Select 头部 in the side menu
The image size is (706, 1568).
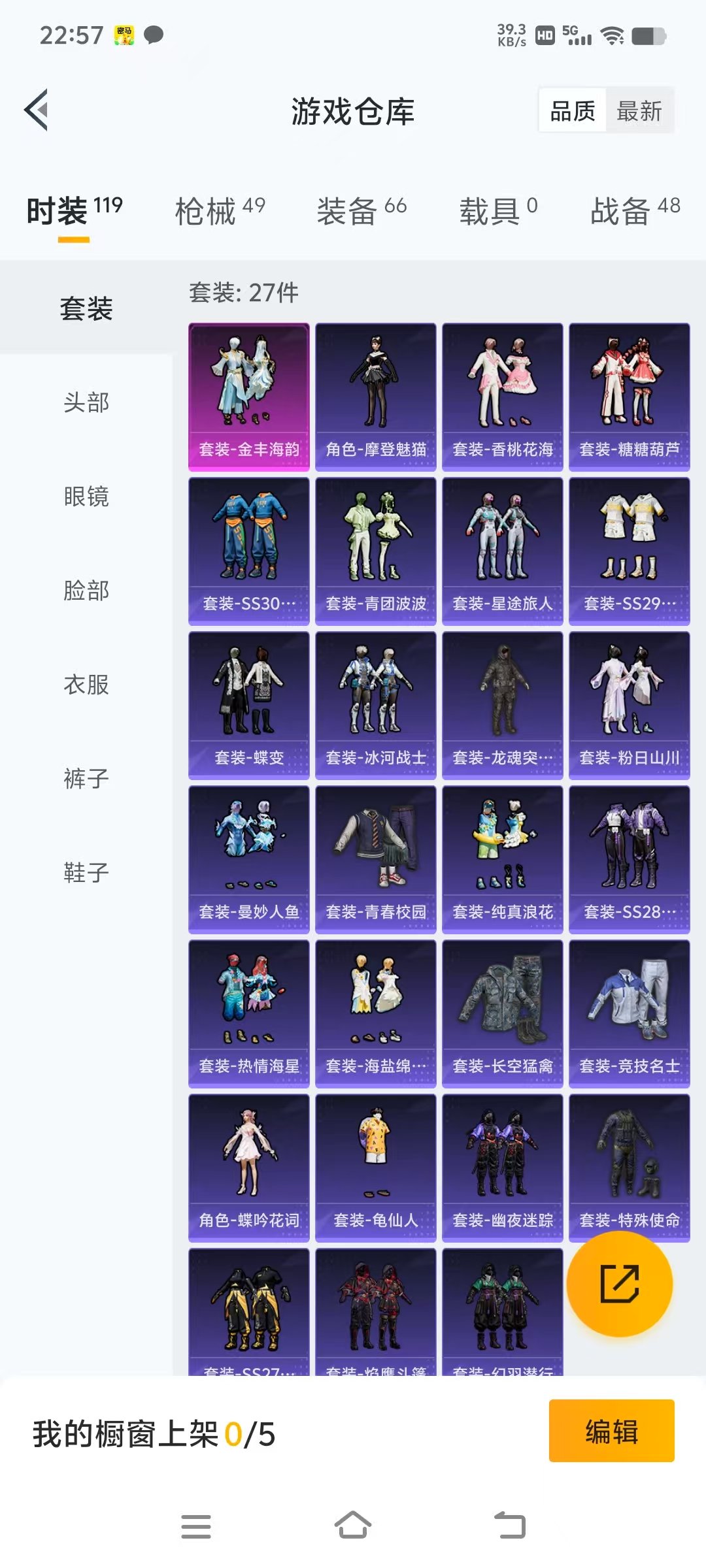coord(86,402)
